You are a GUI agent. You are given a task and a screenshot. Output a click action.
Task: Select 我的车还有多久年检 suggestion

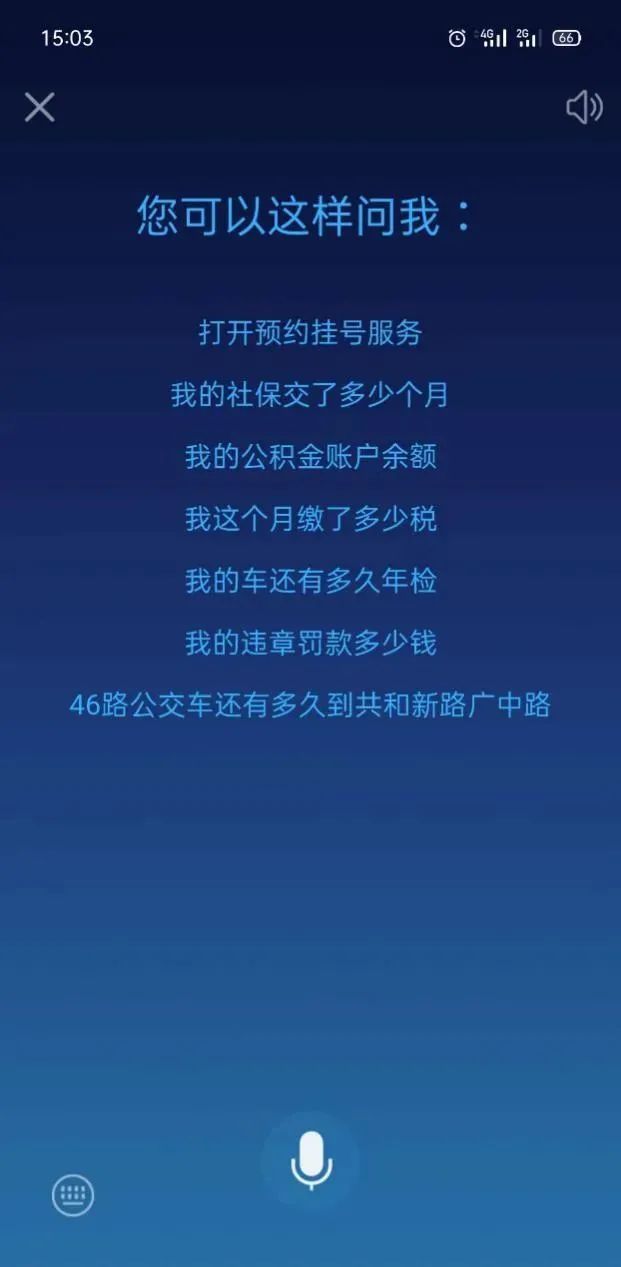point(310,580)
